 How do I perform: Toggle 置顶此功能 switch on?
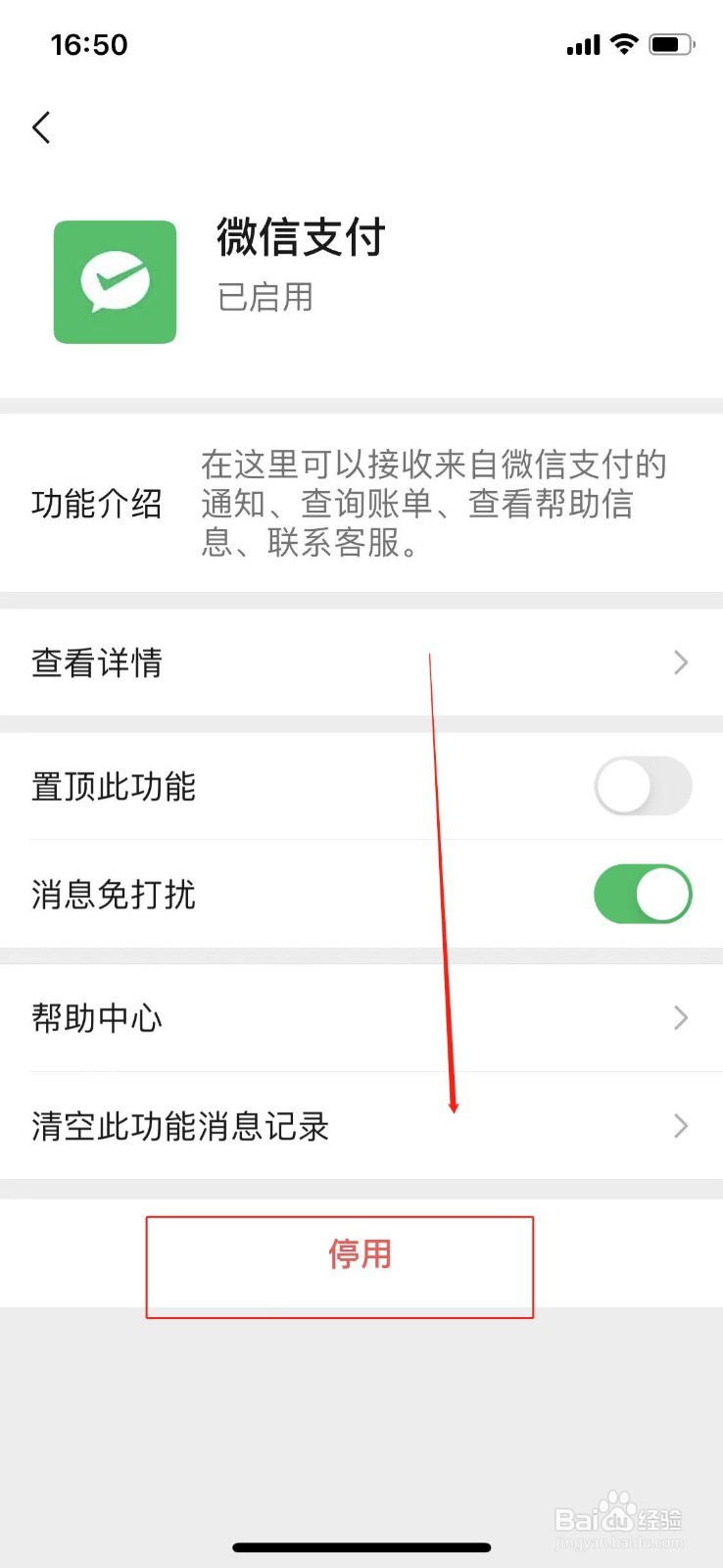pos(643,786)
